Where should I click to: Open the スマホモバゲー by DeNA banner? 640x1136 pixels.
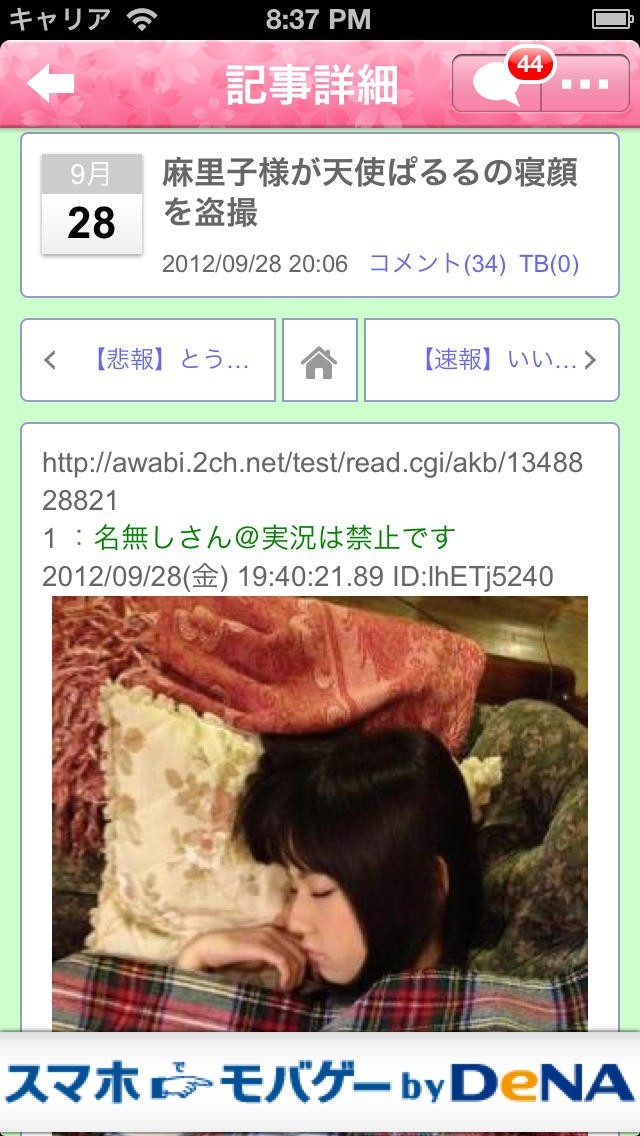tap(320, 1084)
